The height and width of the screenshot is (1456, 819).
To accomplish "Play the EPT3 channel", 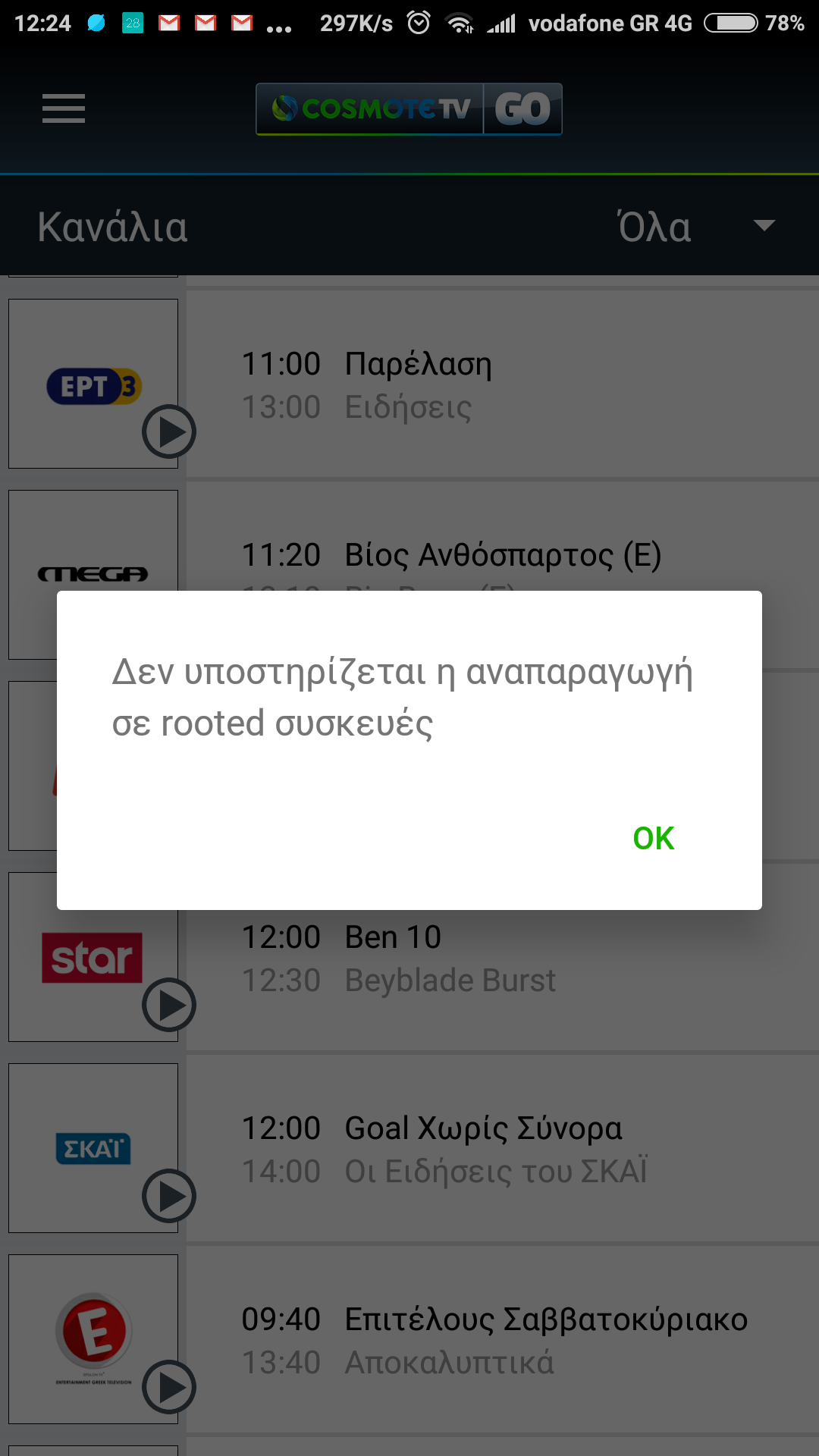I will pos(168,431).
